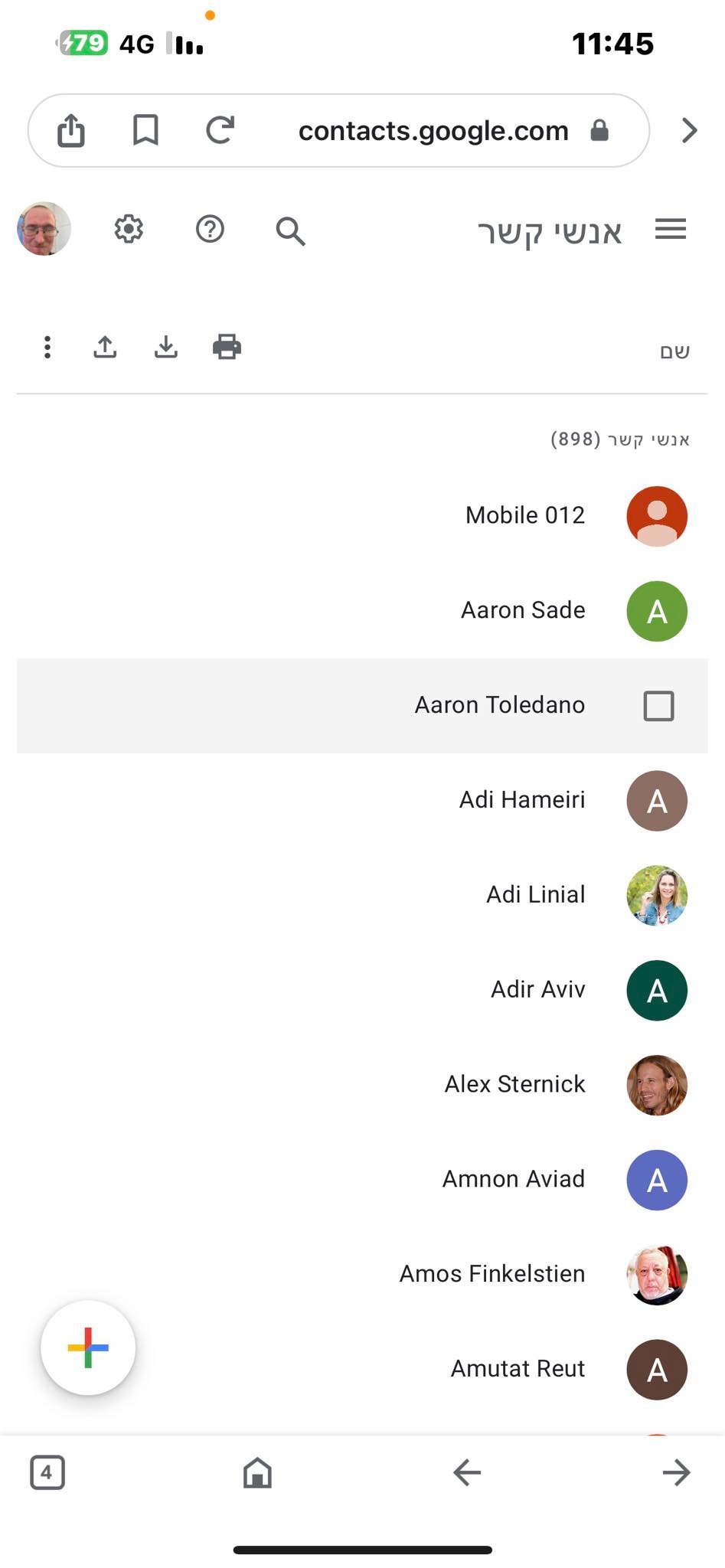This screenshot has height=1568, width=725.
Task: Tap the import contacts icon with down arrow
Action: 166,347
